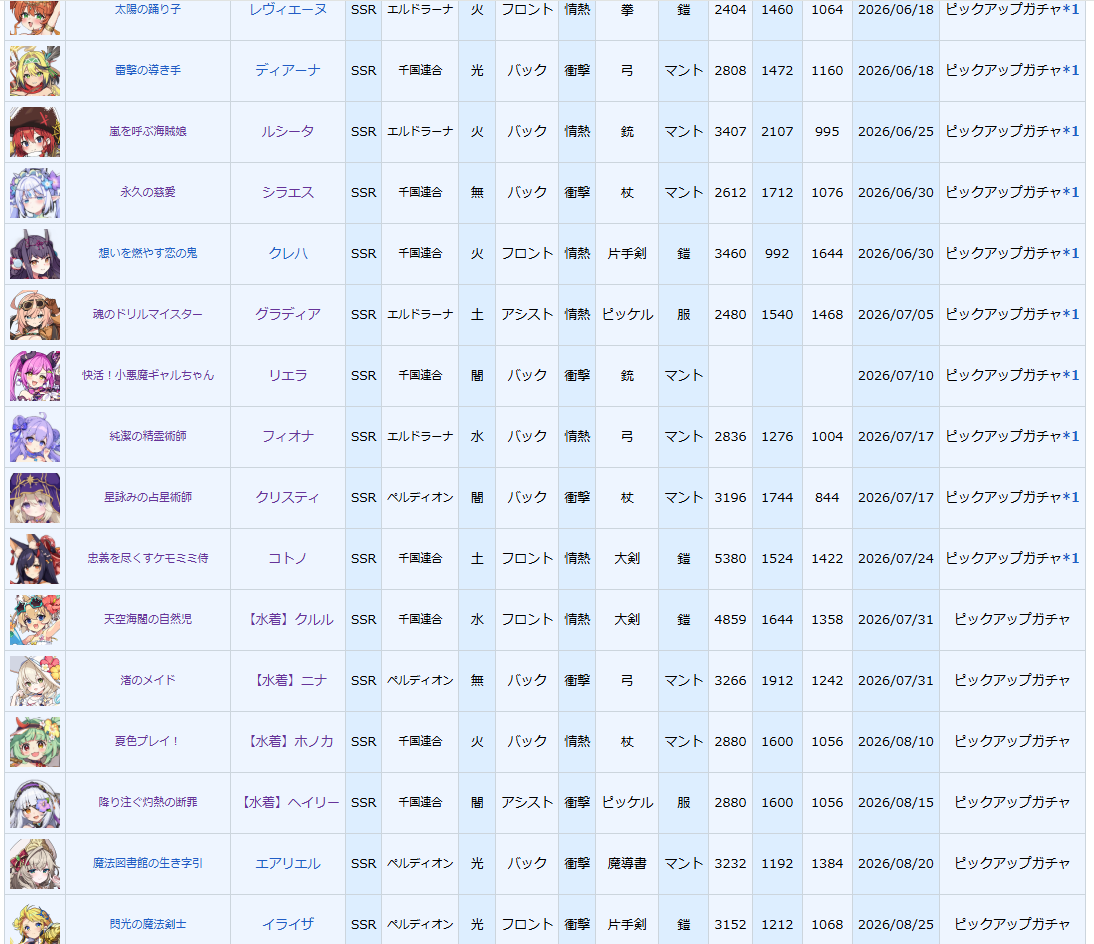The image size is (1094, 944).
Task: Open the レヴィエーヌ character link
Action: (288, 10)
